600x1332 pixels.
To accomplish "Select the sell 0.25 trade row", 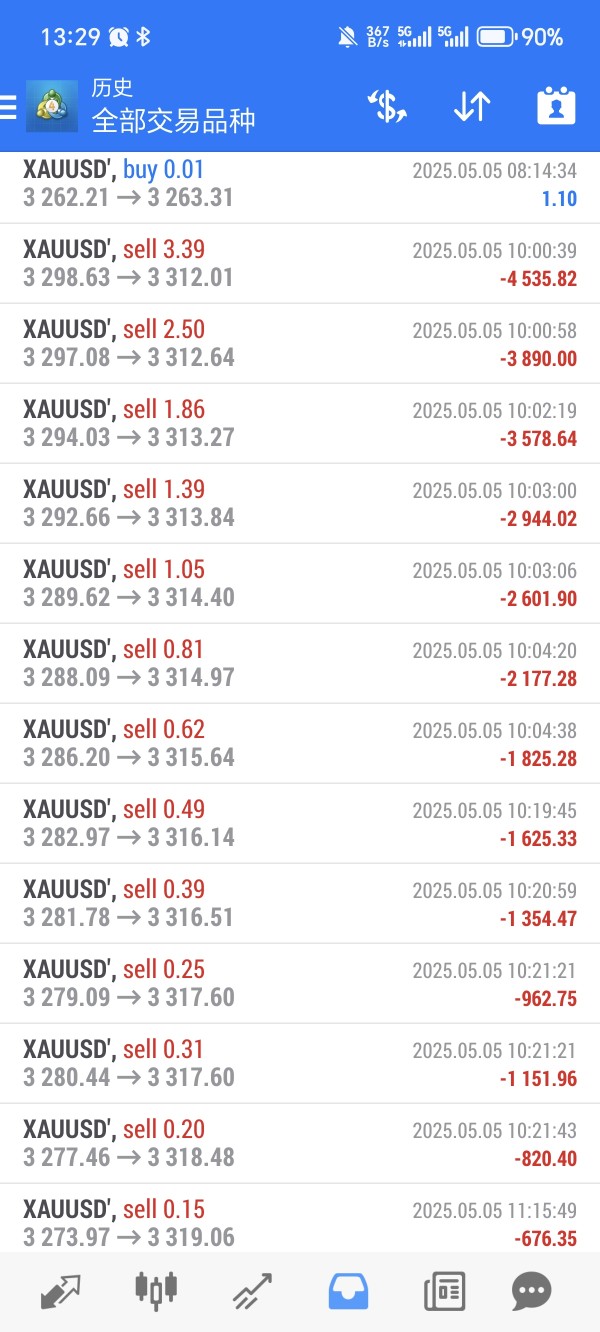I will coord(300,984).
